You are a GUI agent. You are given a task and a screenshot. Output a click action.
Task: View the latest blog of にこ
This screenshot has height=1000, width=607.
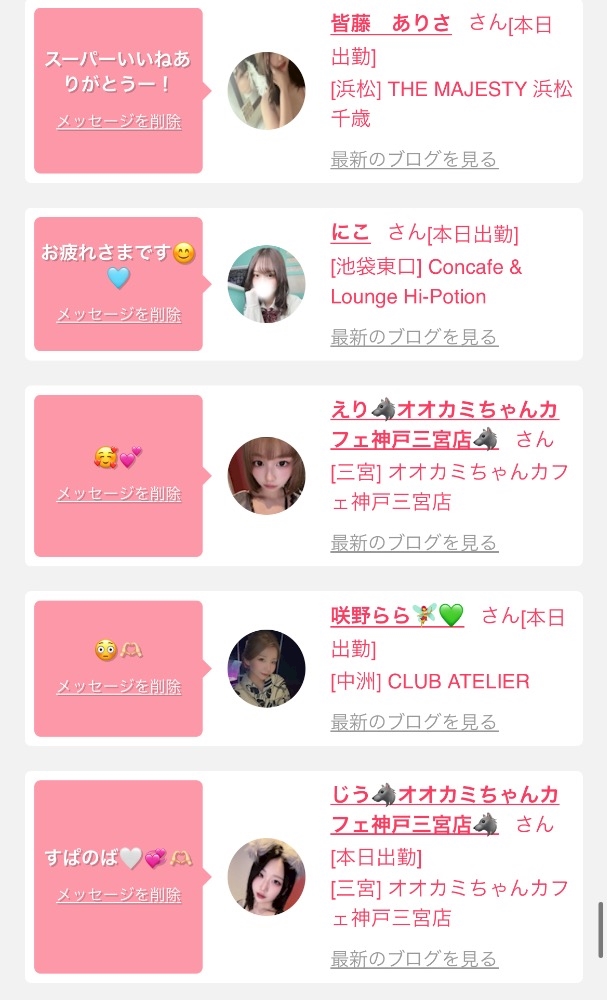(x=414, y=337)
